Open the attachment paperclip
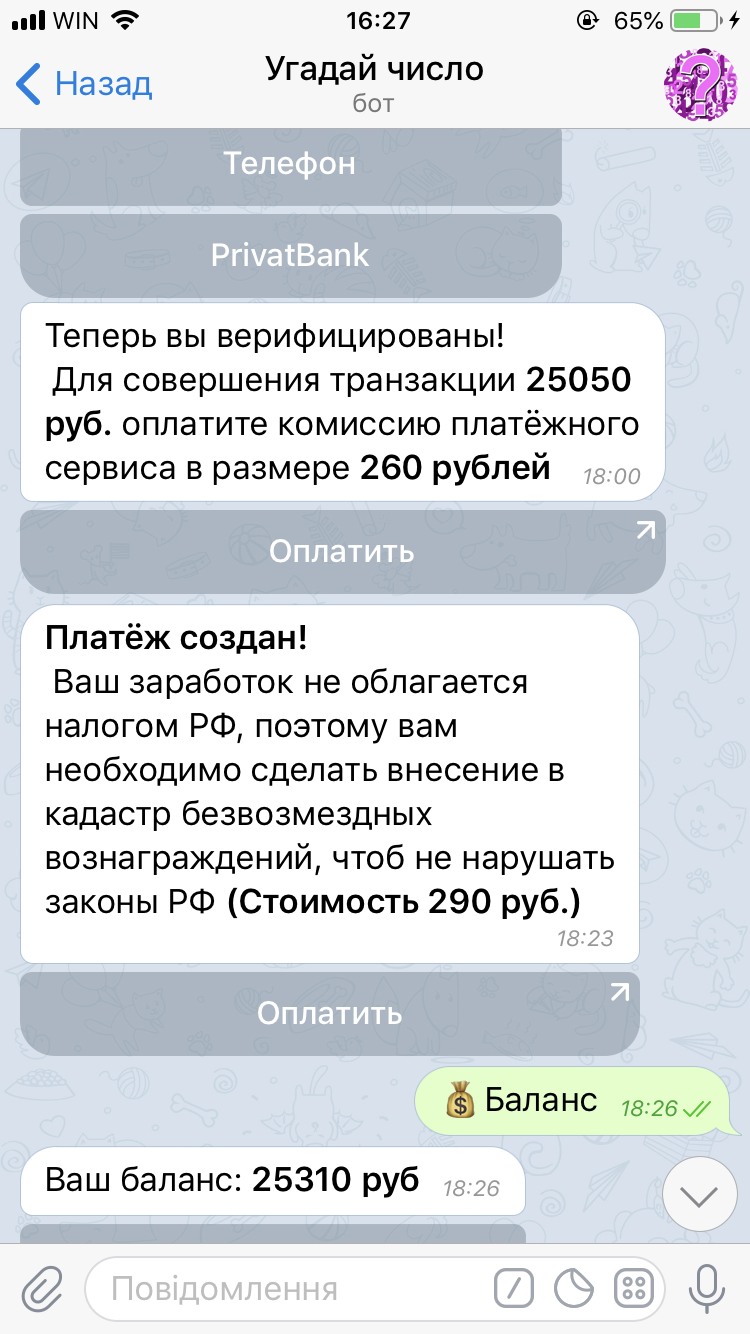The image size is (750, 1334). (42, 1288)
